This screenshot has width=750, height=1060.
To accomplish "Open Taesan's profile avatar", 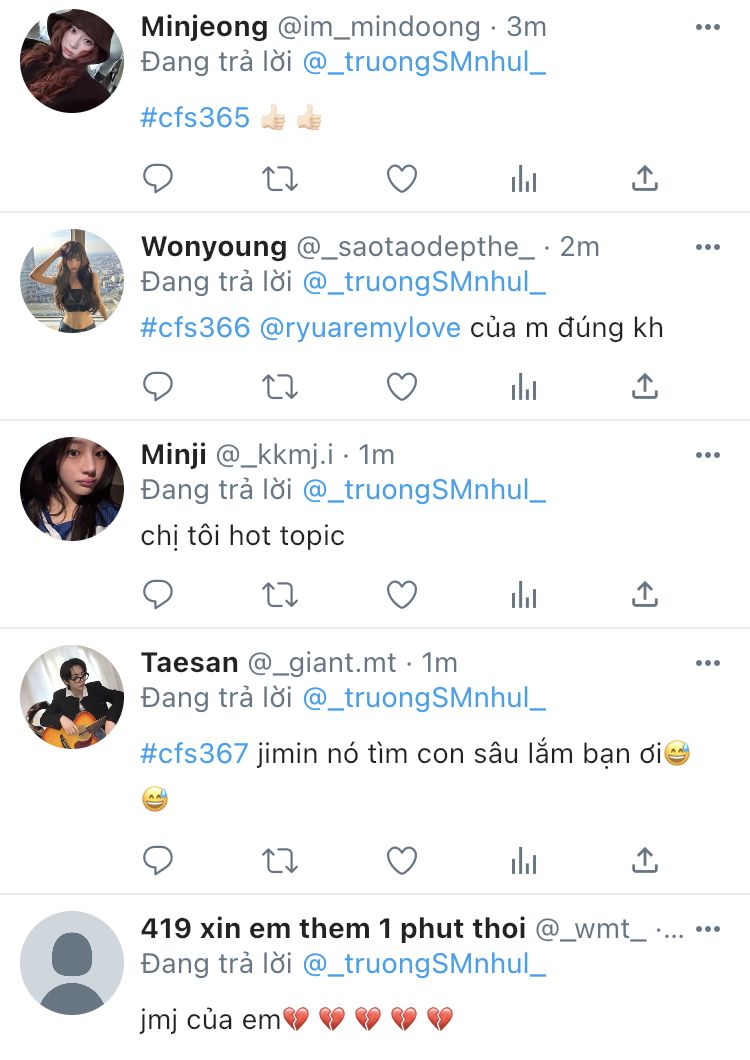I will 72,697.
